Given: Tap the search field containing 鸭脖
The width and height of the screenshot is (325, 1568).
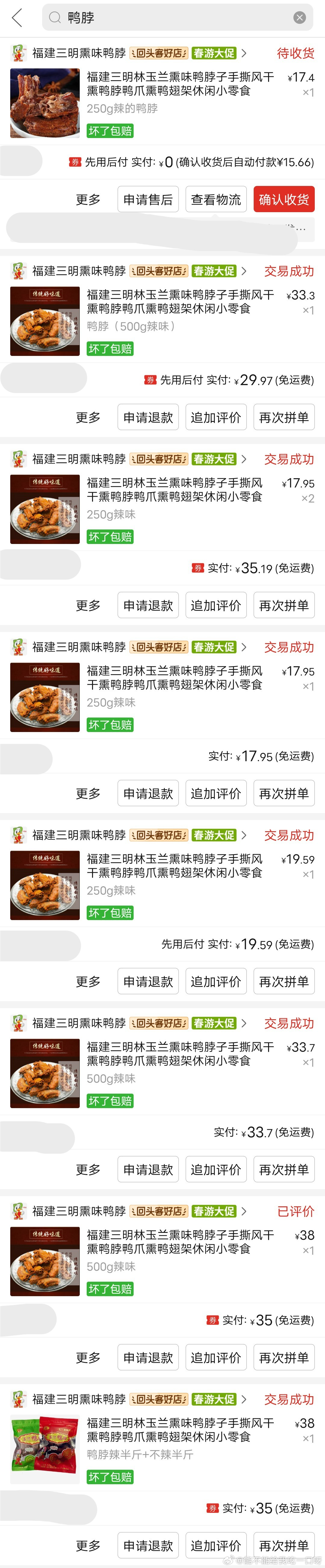Looking at the screenshot, I should 170,18.
